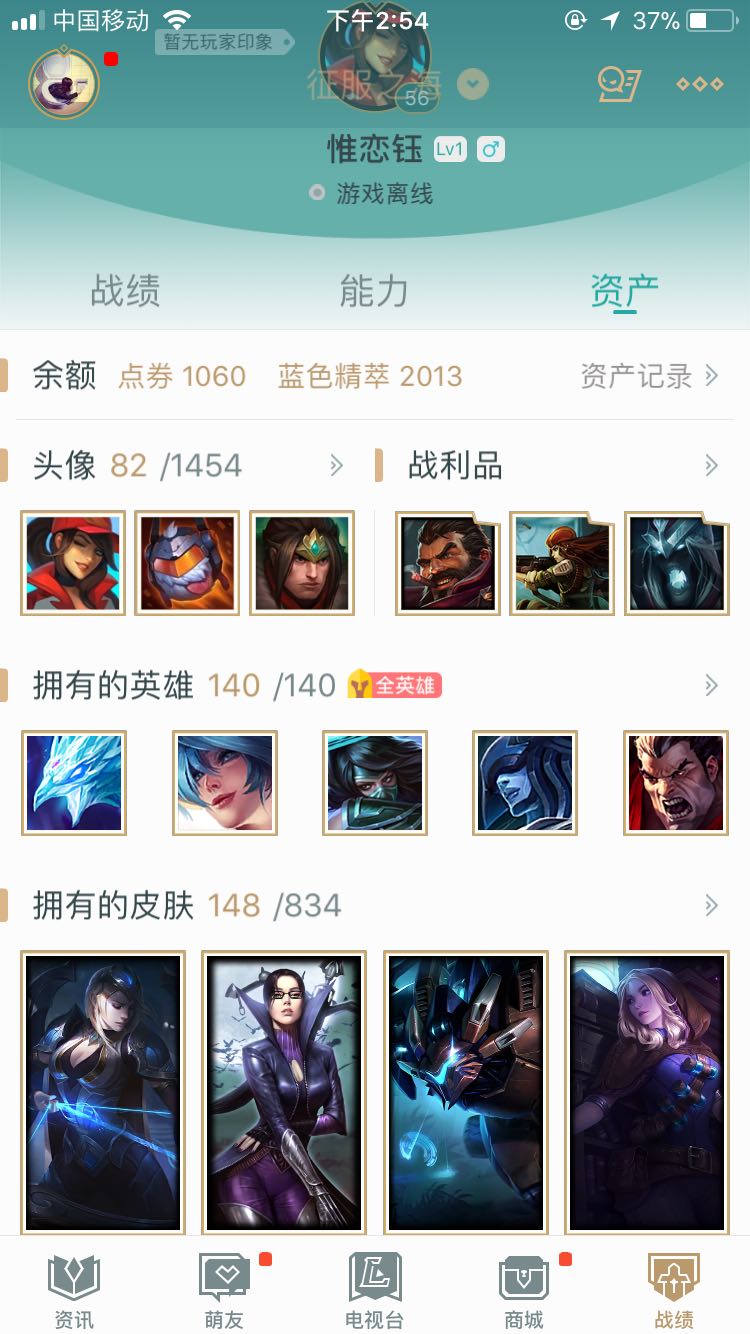Expand the 征服之海 server dropdown
Screen dimensions: 750x1334
pyautogui.click(x=473, y=84)
